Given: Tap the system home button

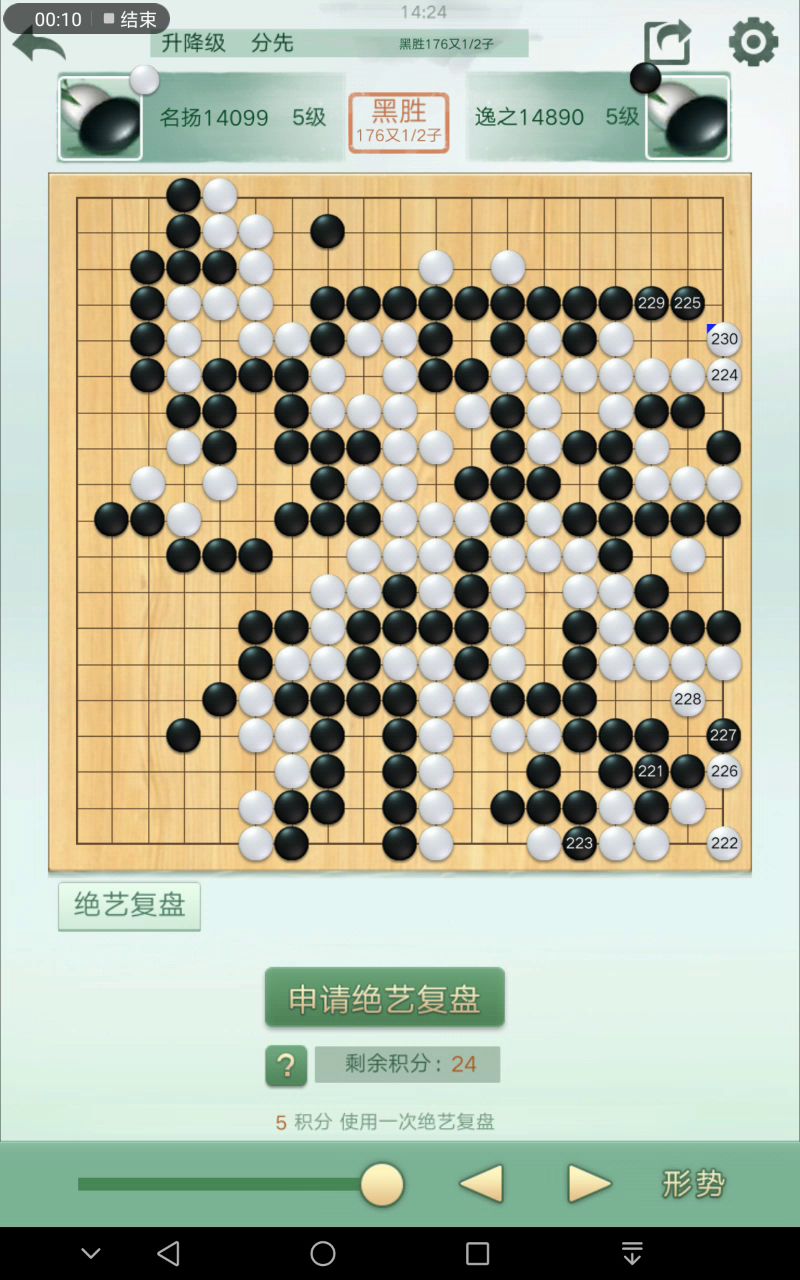Looking at the screenshot, I should pyautogui.click(x=323, y=1253).
